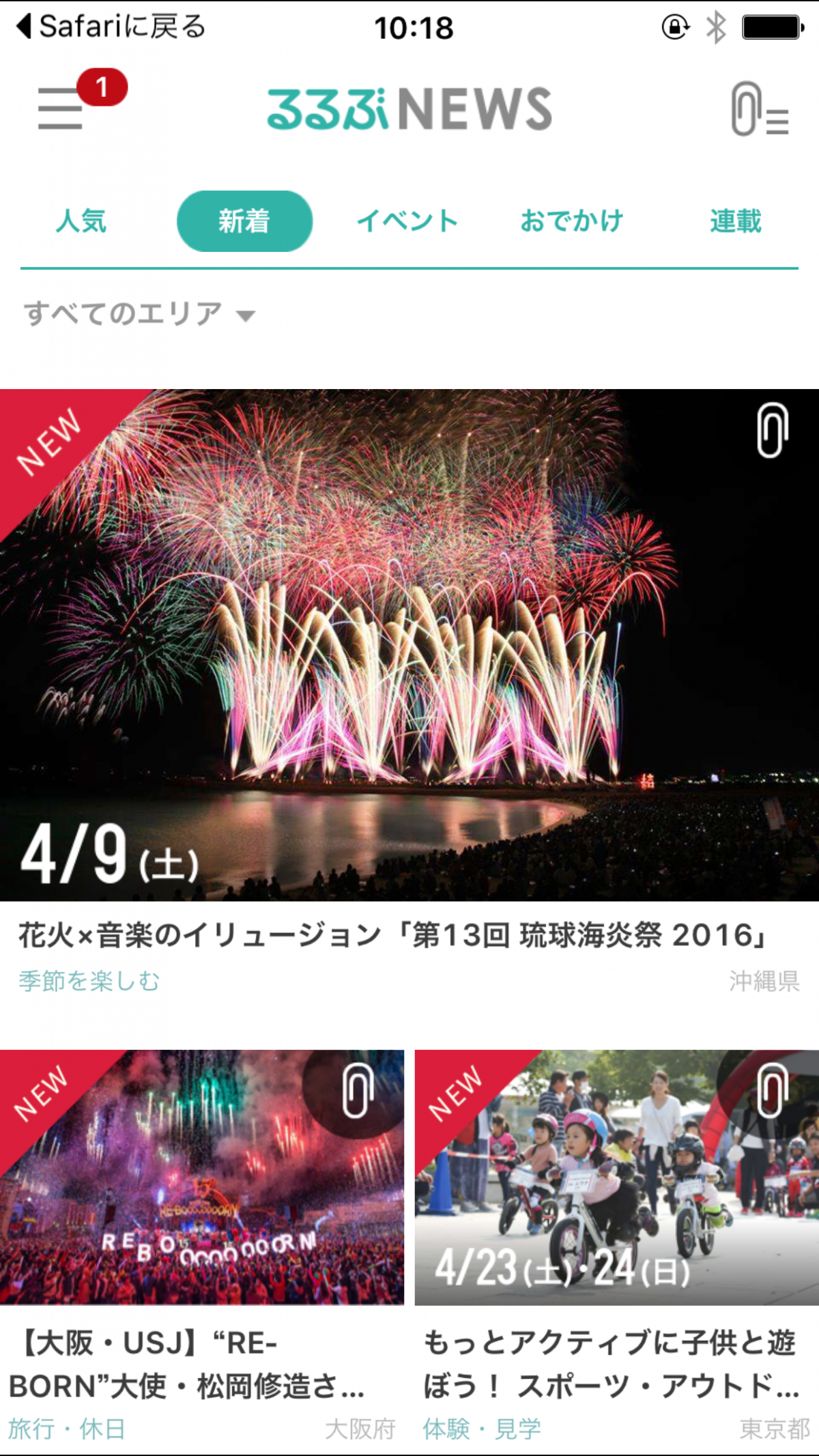The image size is (819, 1456).
Task: Open the おでかけ tab
Action: coord(571,221)
